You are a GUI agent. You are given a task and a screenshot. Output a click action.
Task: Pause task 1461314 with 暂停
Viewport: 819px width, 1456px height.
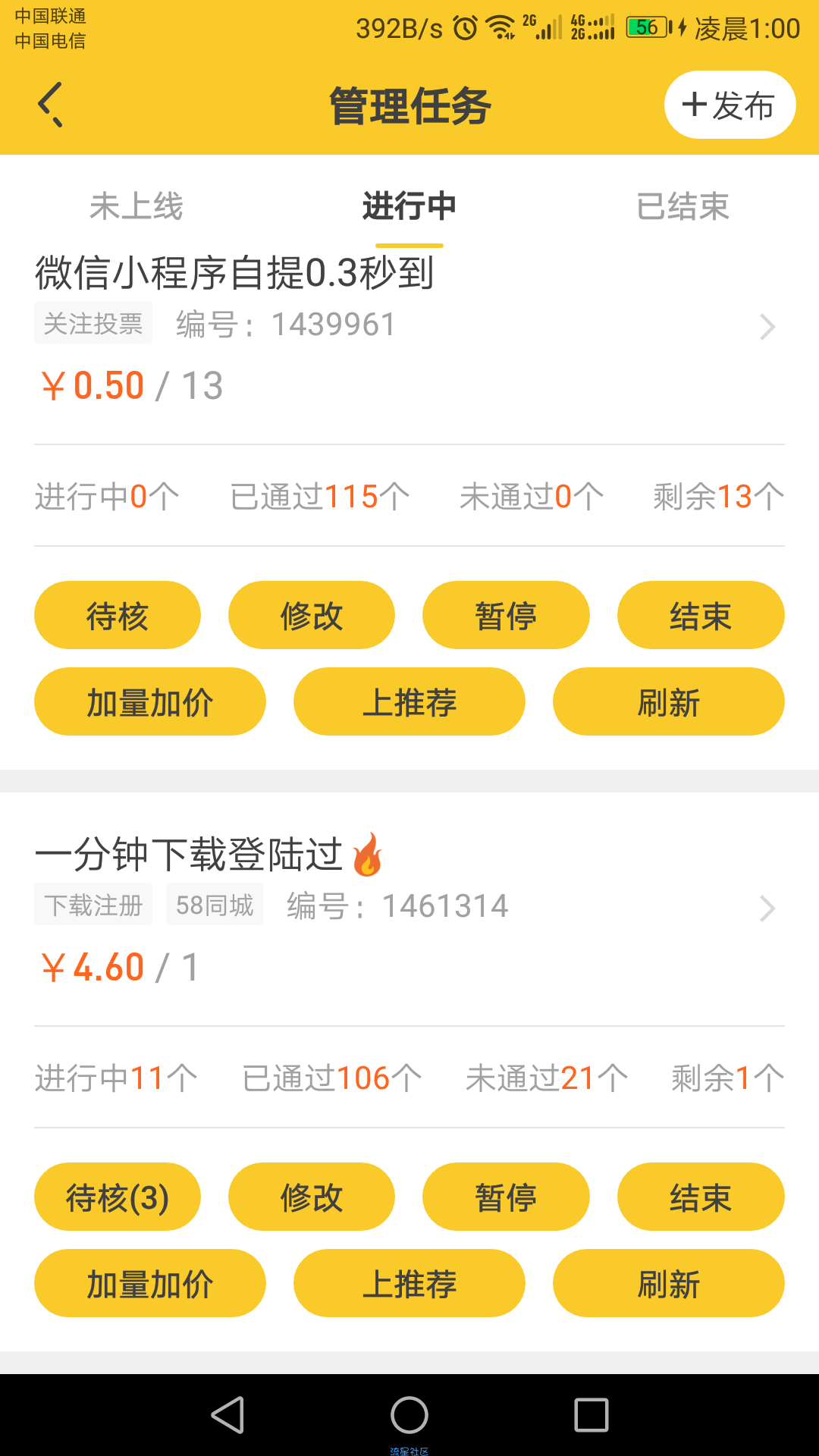506,1197
